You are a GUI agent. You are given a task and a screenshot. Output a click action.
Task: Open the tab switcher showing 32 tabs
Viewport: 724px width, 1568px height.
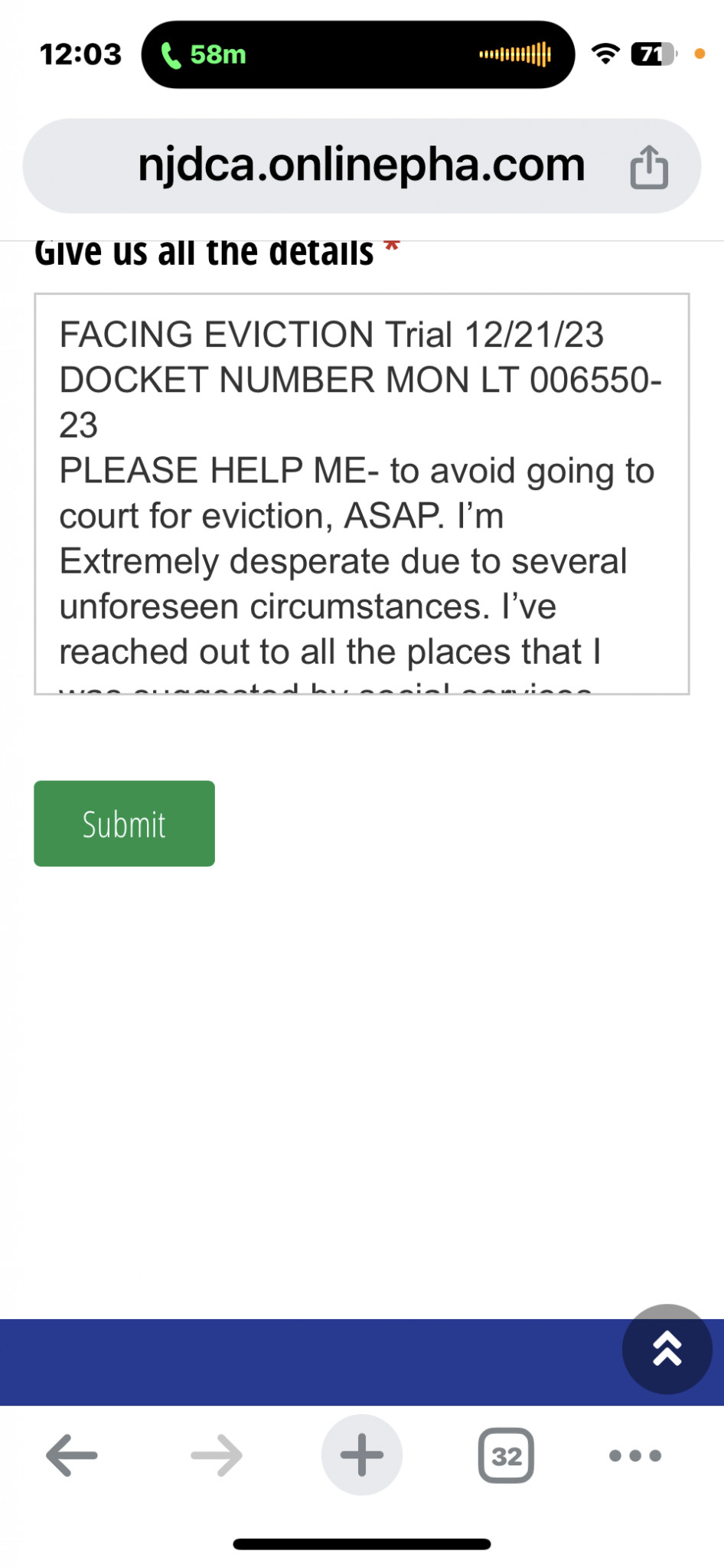(506, 1455)
